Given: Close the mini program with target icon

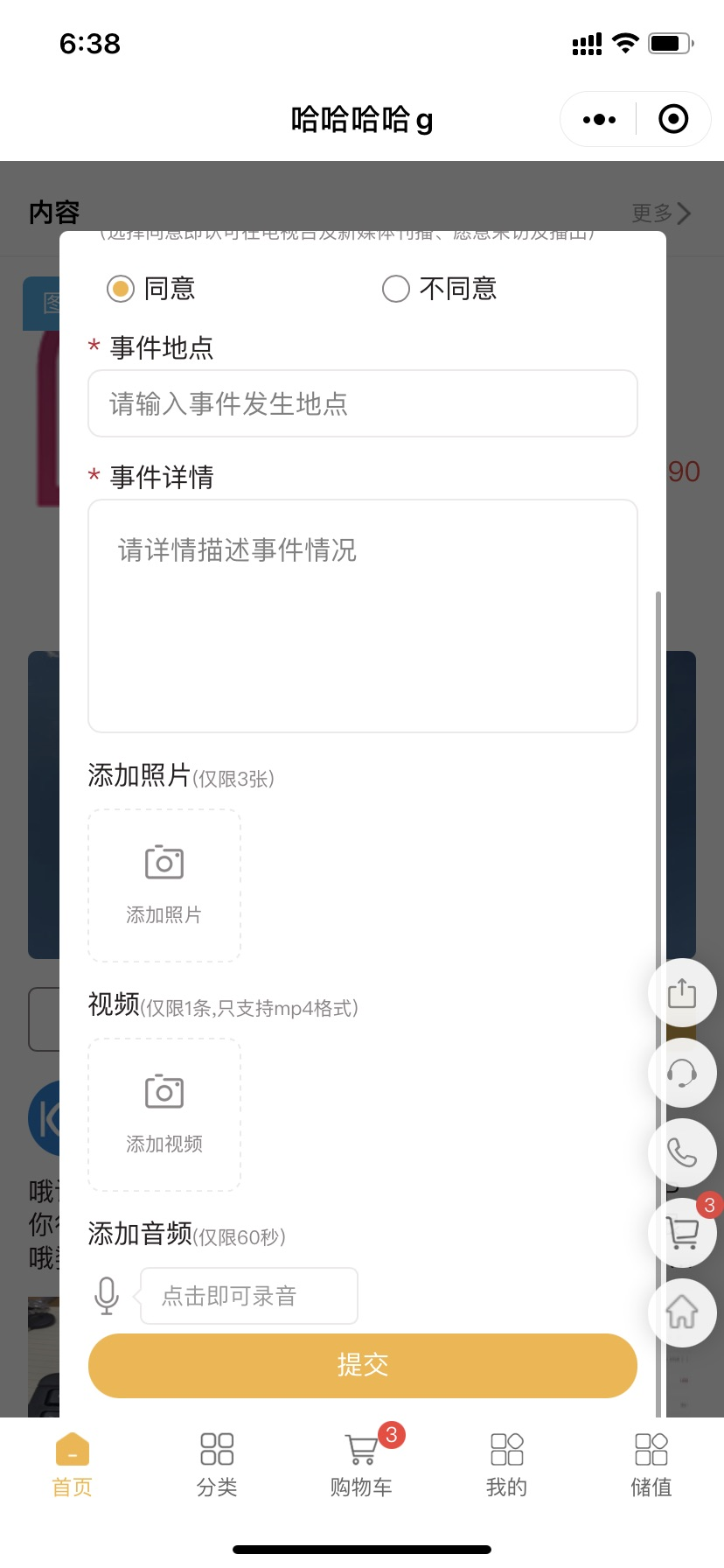Looking at the screenshot, I should click(x=673, y=119).
